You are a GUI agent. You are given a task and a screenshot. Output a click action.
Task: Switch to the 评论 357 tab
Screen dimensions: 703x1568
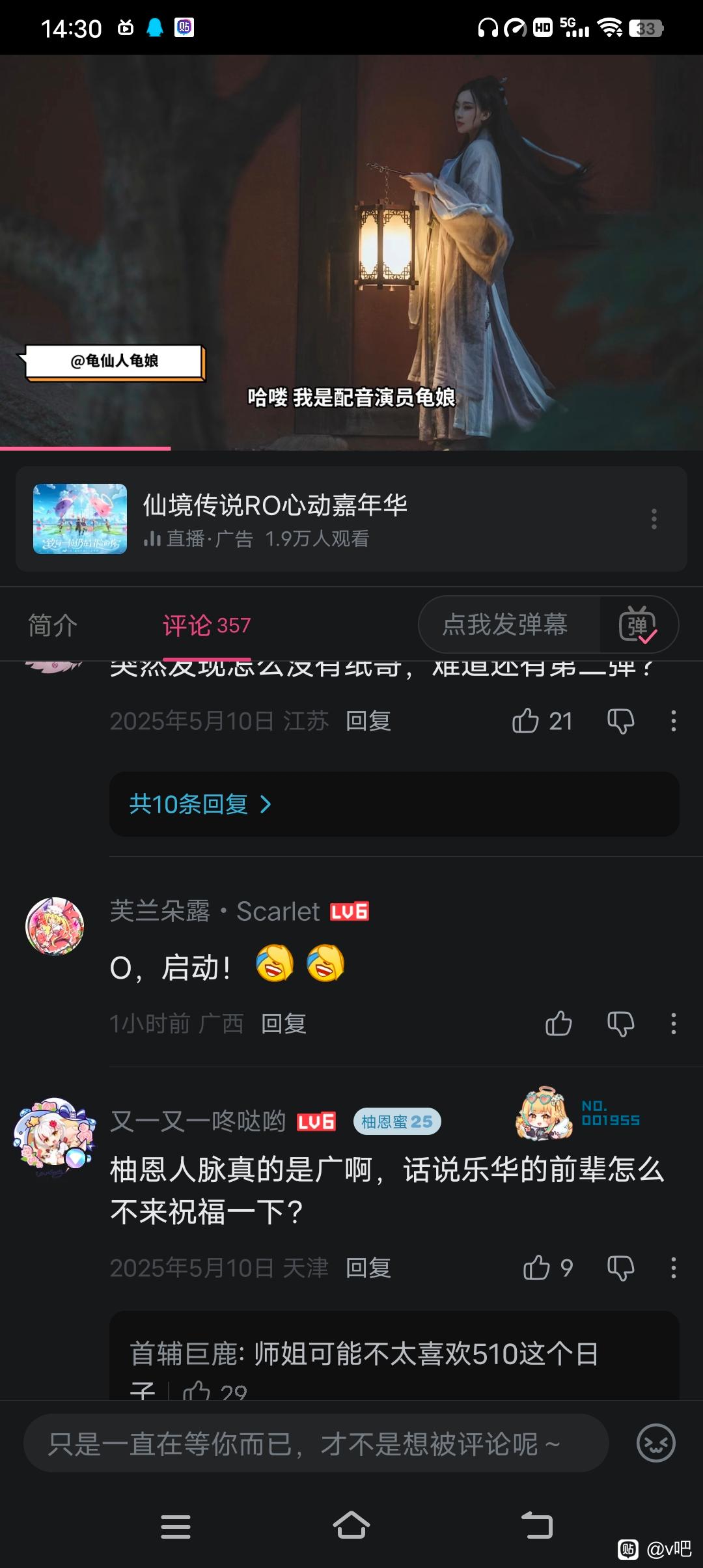(x=206, y=625)
